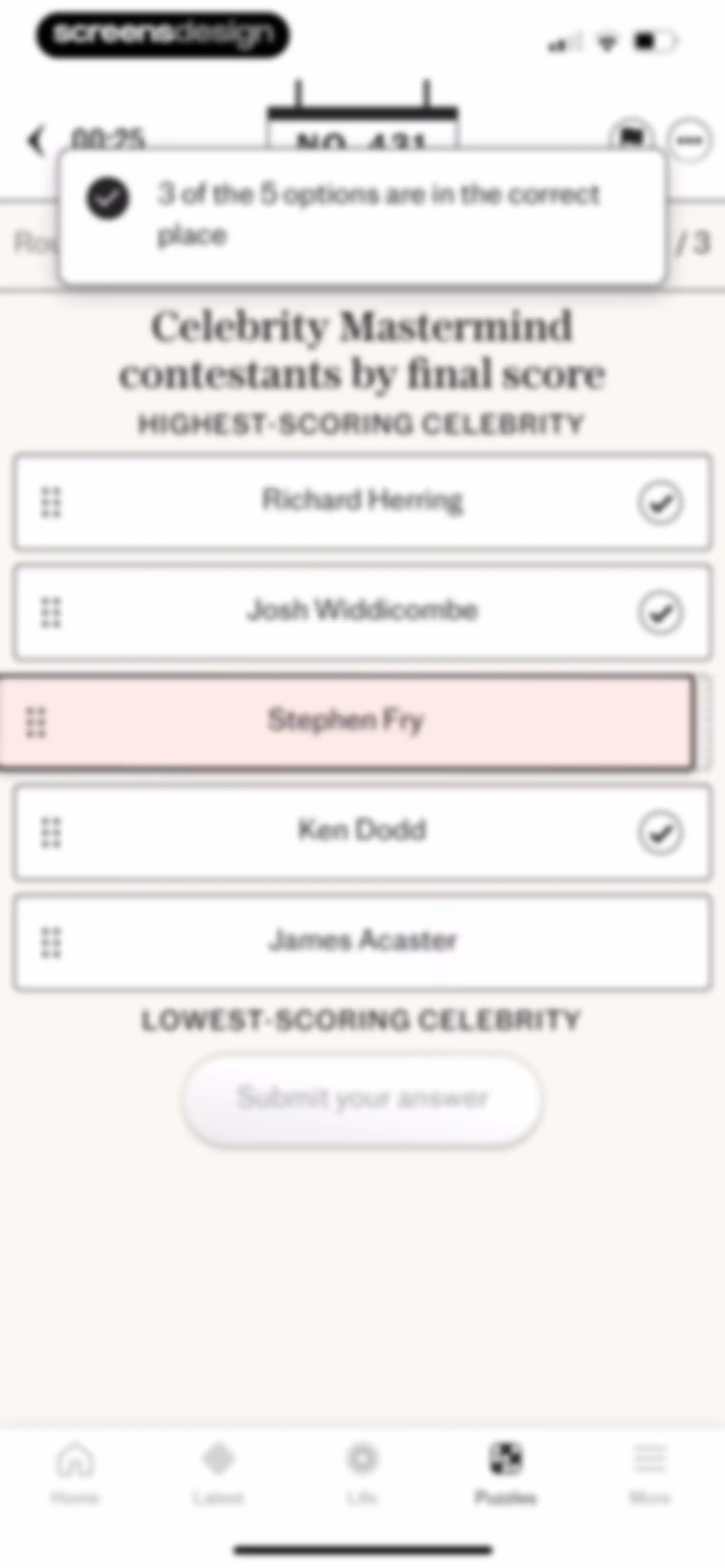725x1568 pixels.
Task: Select the Josh Widdicombe option
Action: click(x=362, y=612)
